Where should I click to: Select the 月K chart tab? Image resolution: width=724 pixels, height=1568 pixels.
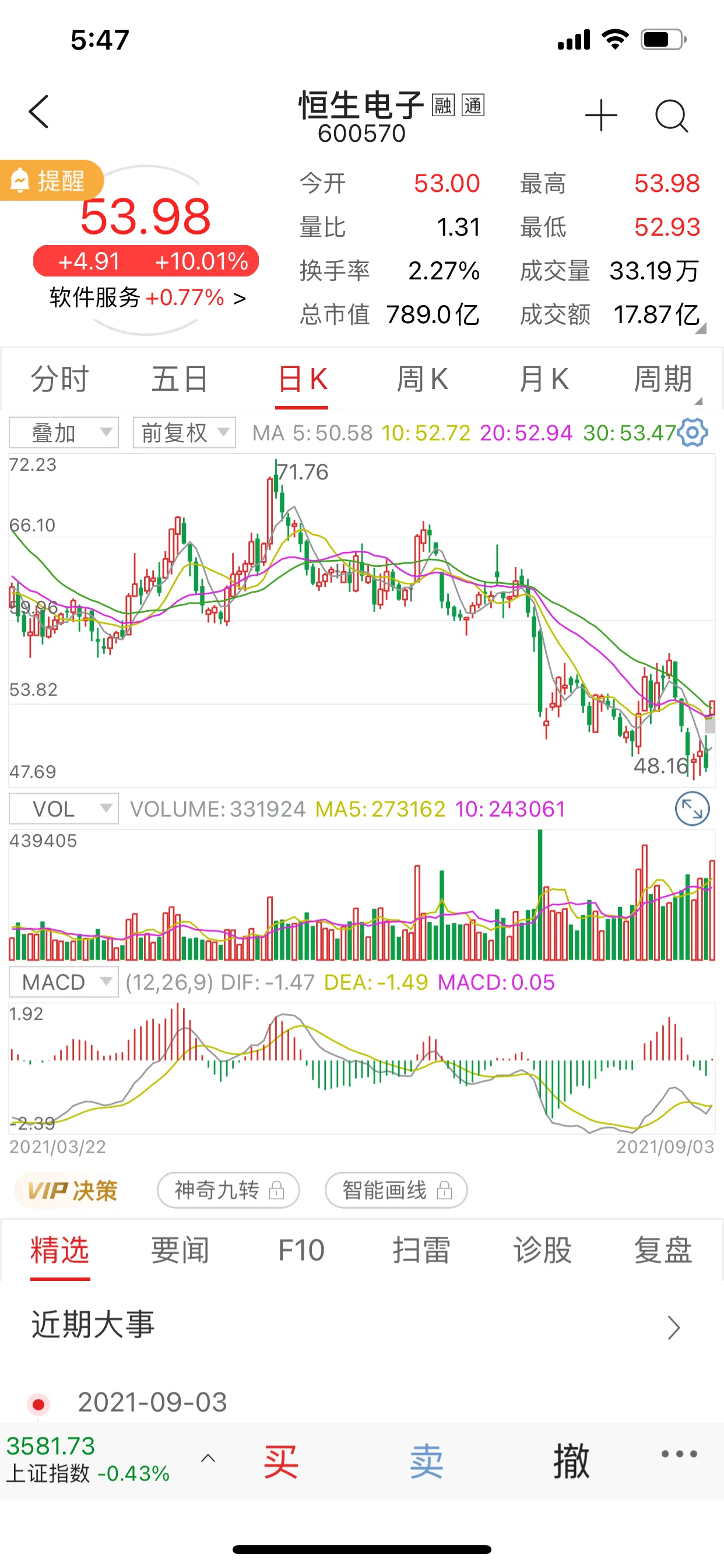(543, 379)
